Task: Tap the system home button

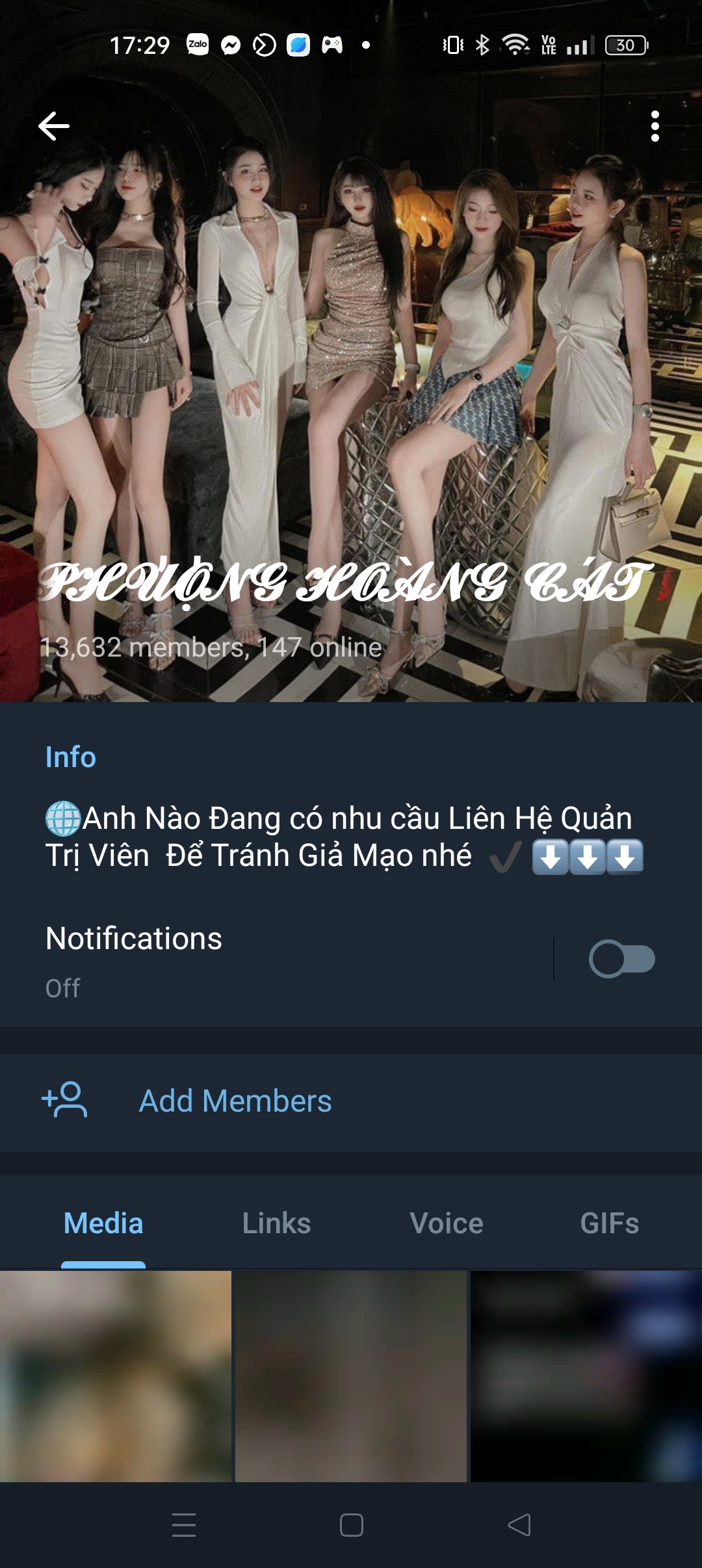Action: (351, 1525)
